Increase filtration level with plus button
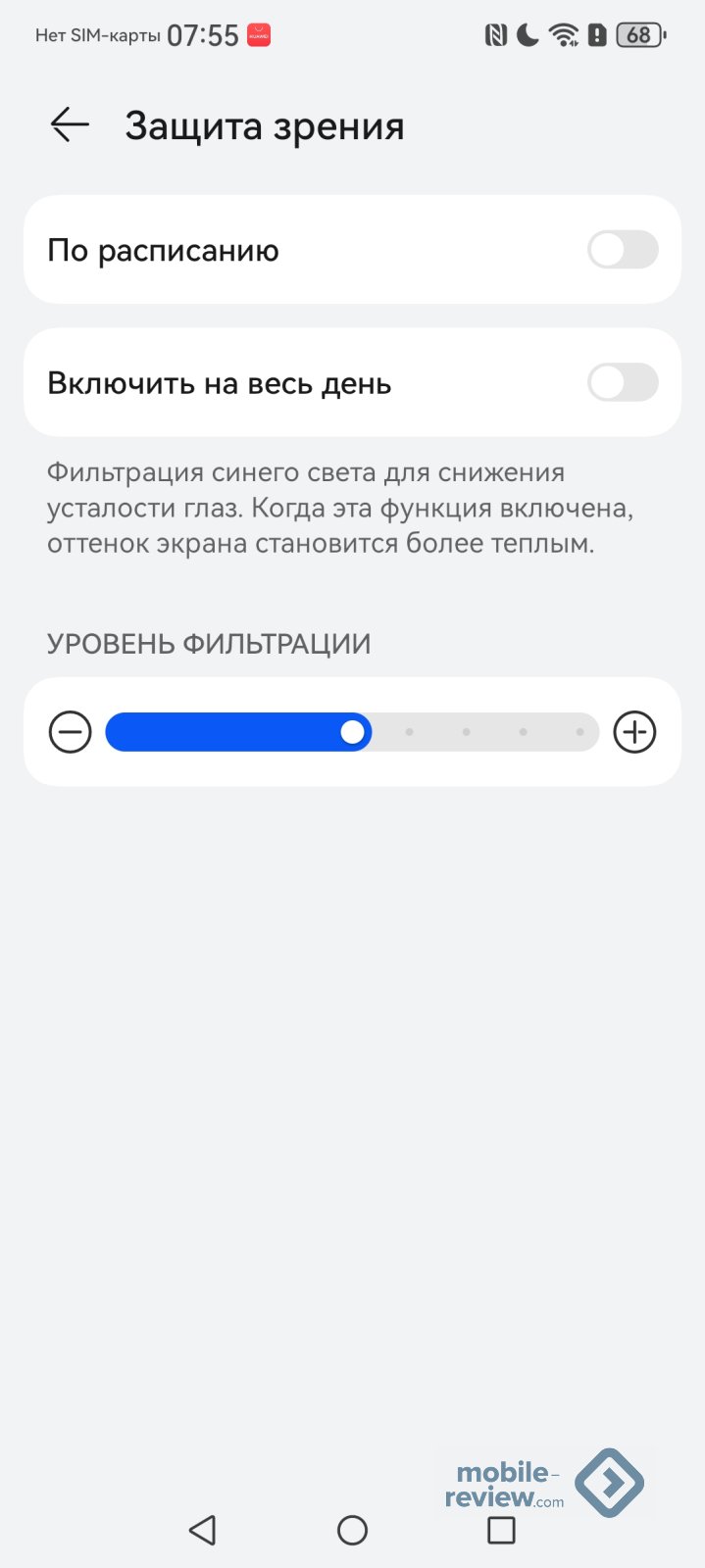705x1568 pixels. click(634, 732)
